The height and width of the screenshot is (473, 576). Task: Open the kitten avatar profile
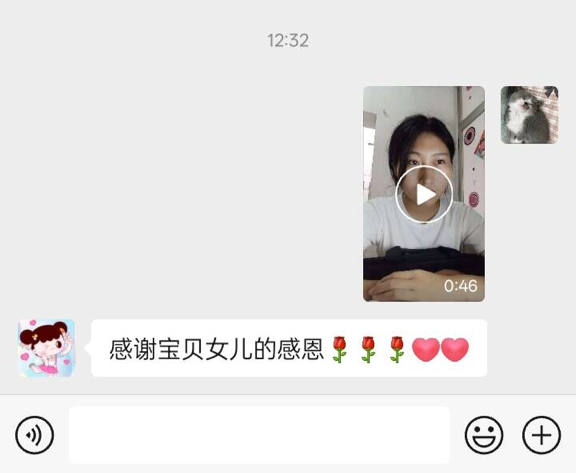coord(529,115)
